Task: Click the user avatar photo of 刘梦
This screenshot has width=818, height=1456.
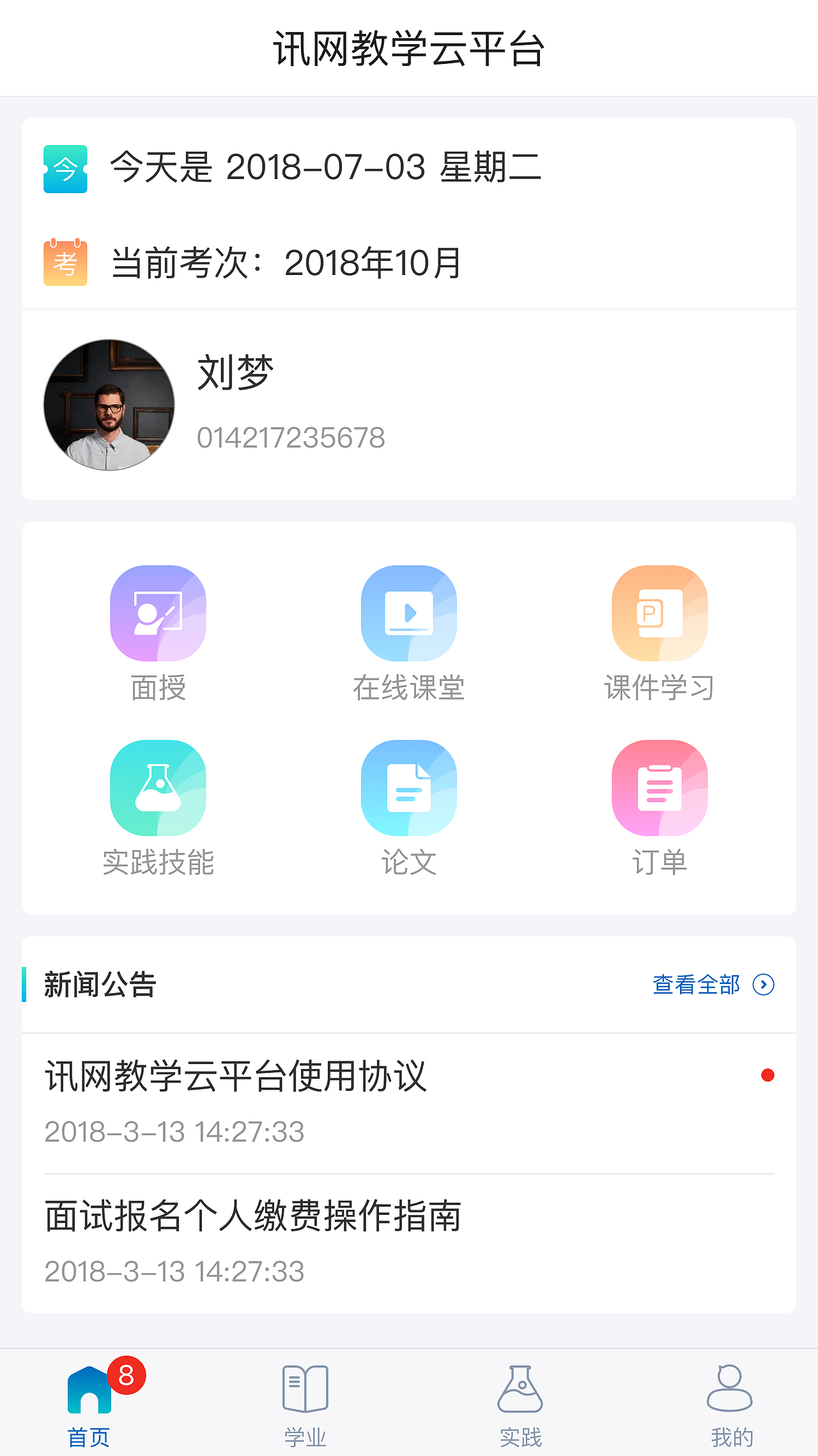Action: (x=109, y=406)
